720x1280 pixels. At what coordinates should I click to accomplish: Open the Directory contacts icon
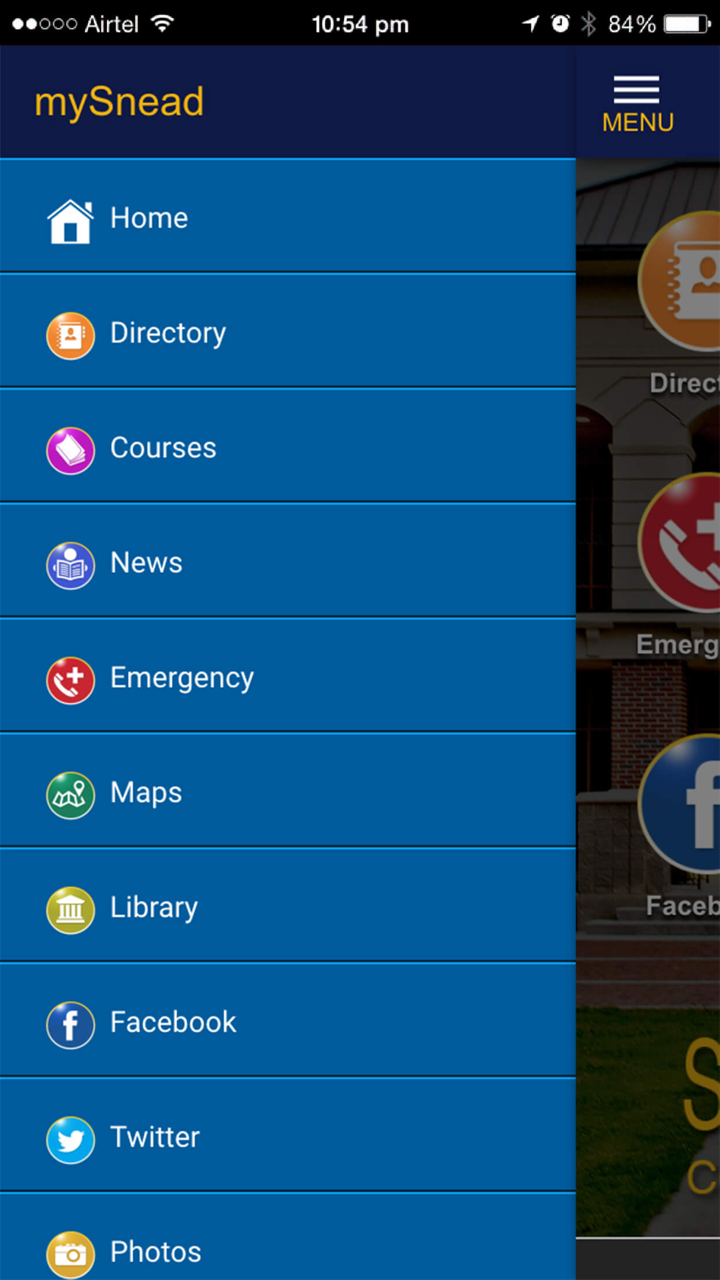click(x=70, y=333)
